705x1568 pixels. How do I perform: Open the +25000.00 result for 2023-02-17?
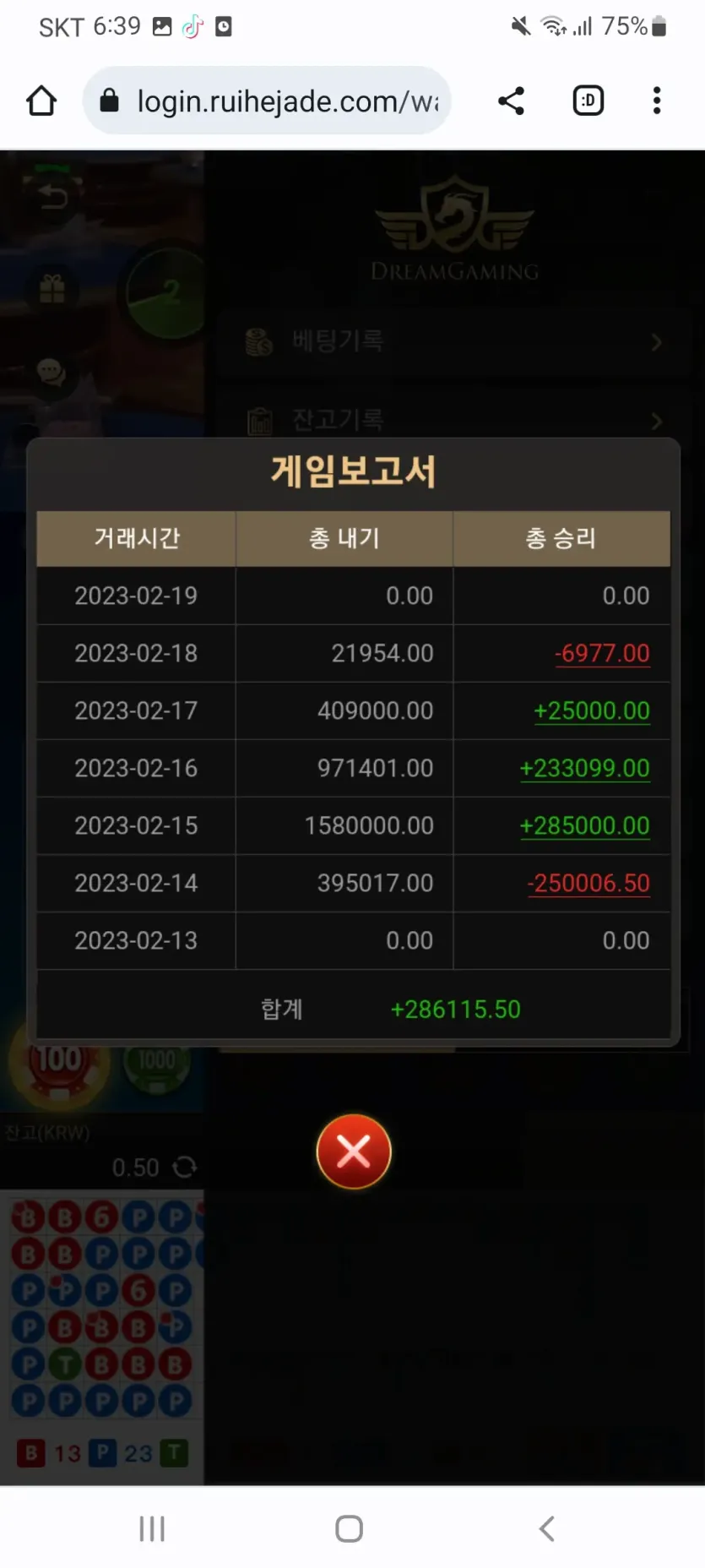591,710
